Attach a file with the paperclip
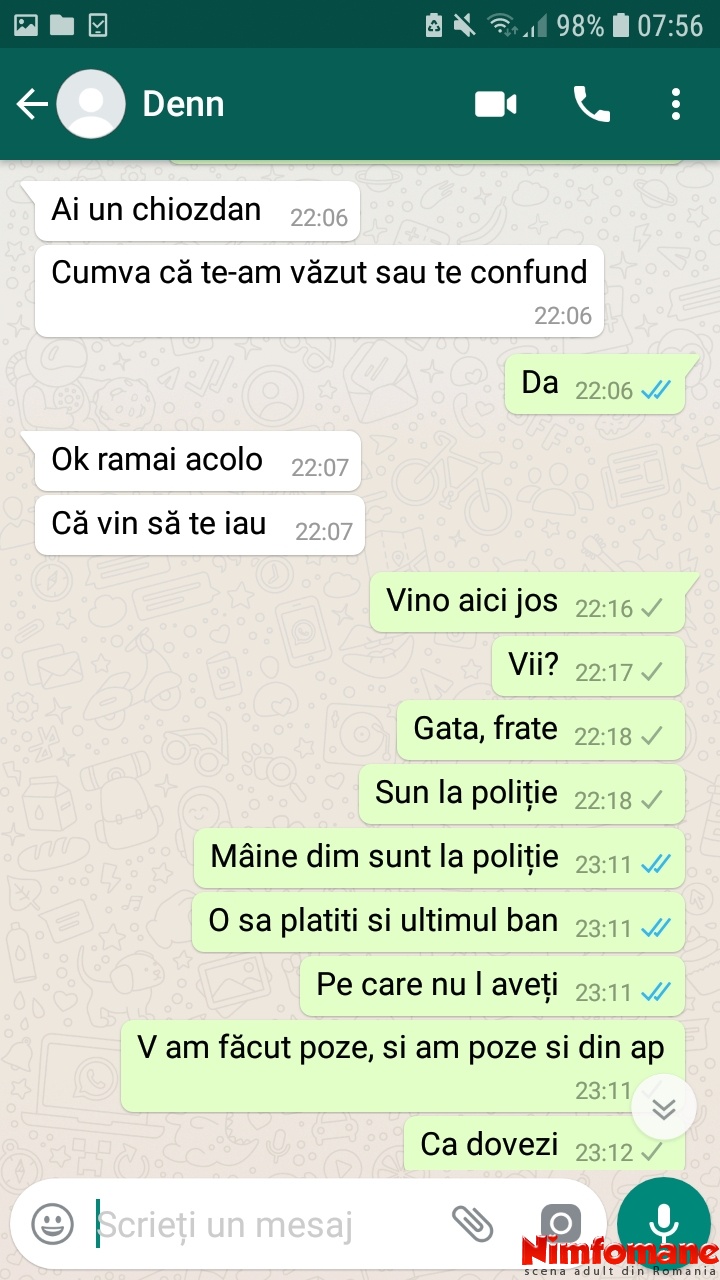The height and width of the screenshot is (1280, 720). pos(472,1223)
